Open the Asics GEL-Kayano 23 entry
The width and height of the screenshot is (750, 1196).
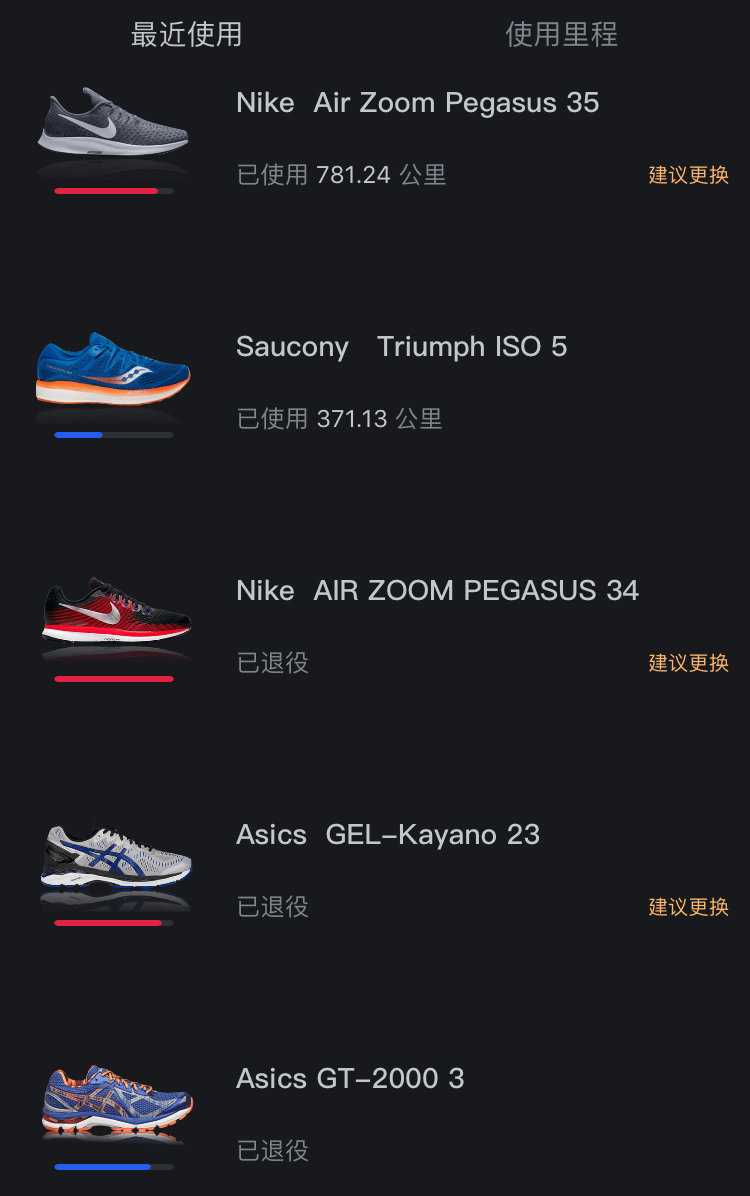(x=388, y=835)
